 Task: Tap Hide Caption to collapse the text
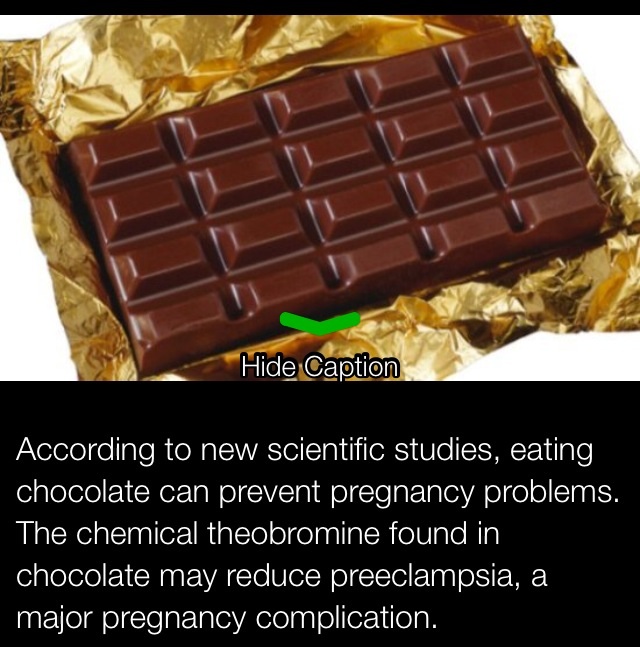click(x=319, y=366)
